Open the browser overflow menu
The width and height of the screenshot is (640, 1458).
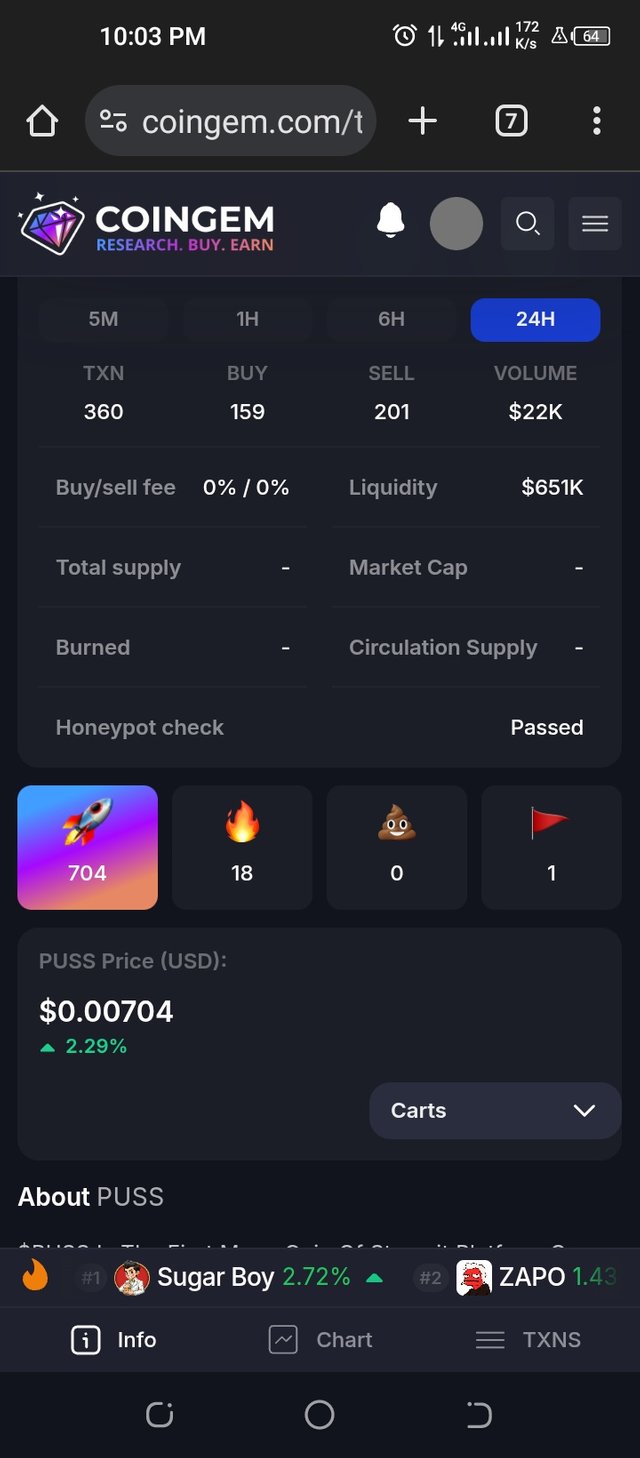pyautogui.click(x=596, y=122)
